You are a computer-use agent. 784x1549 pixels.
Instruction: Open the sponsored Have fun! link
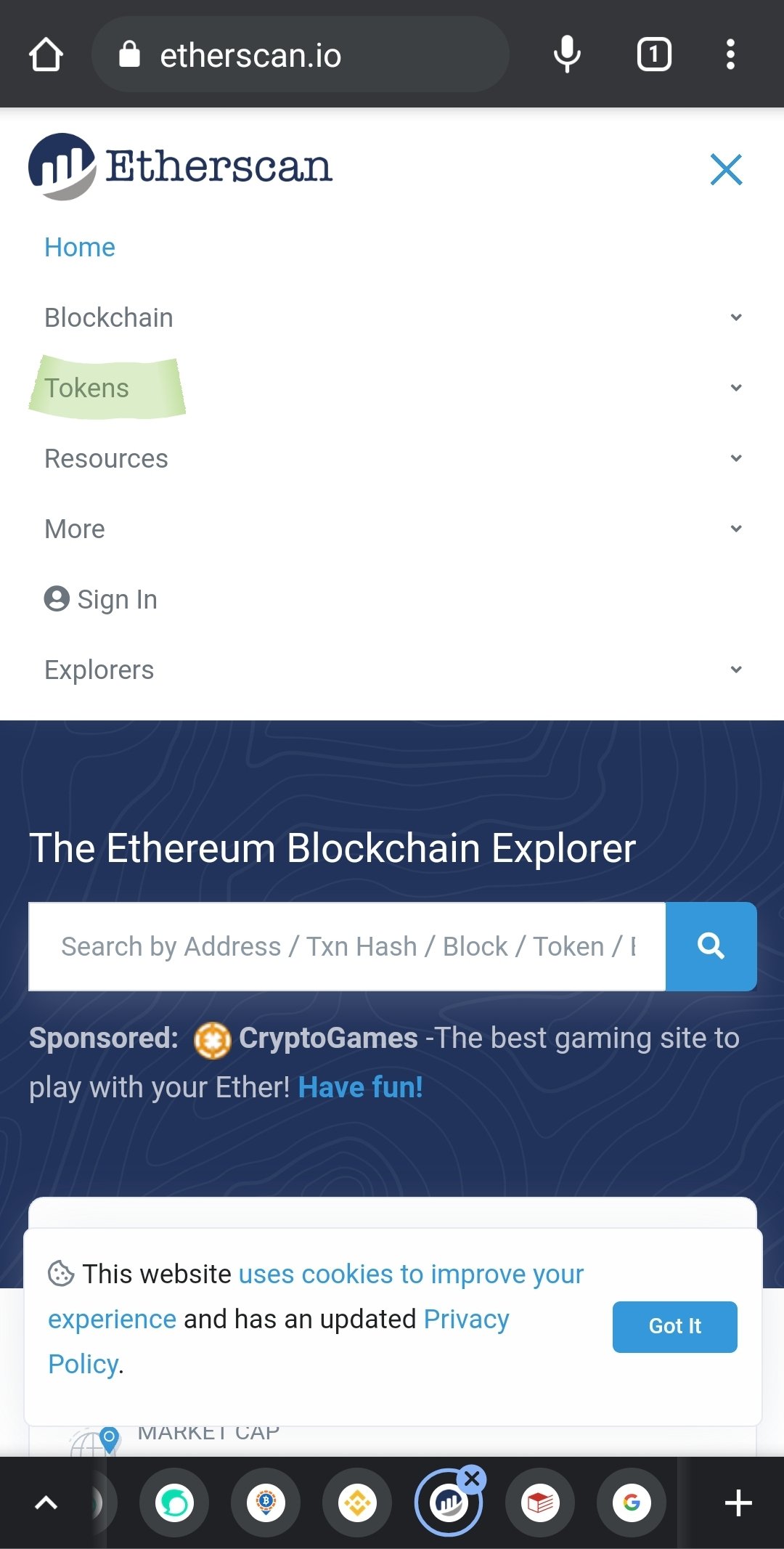click(x=361, y=1087)
